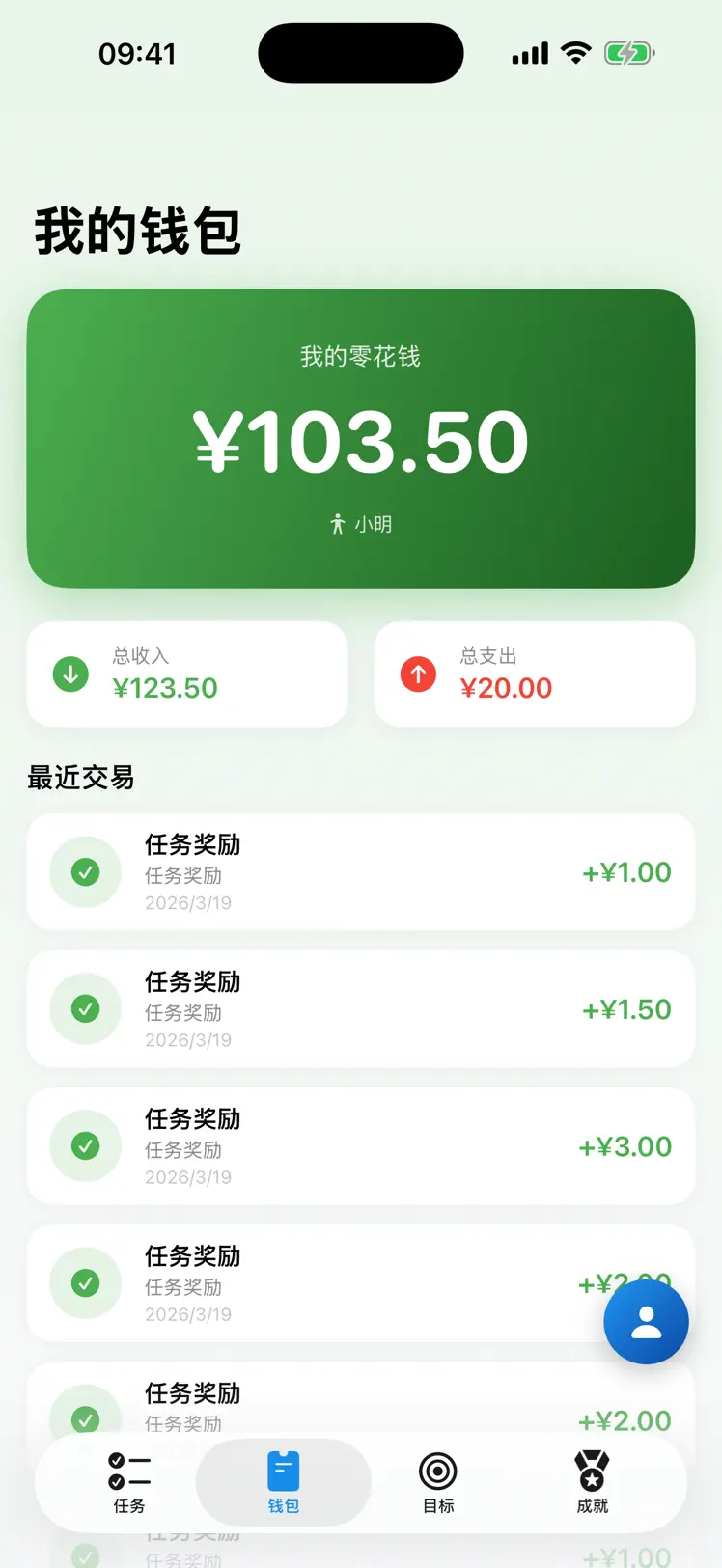Tap the 我的零花钱 balance card
722x1568 pixels.
pyautogui.click(x=361, y=436)
